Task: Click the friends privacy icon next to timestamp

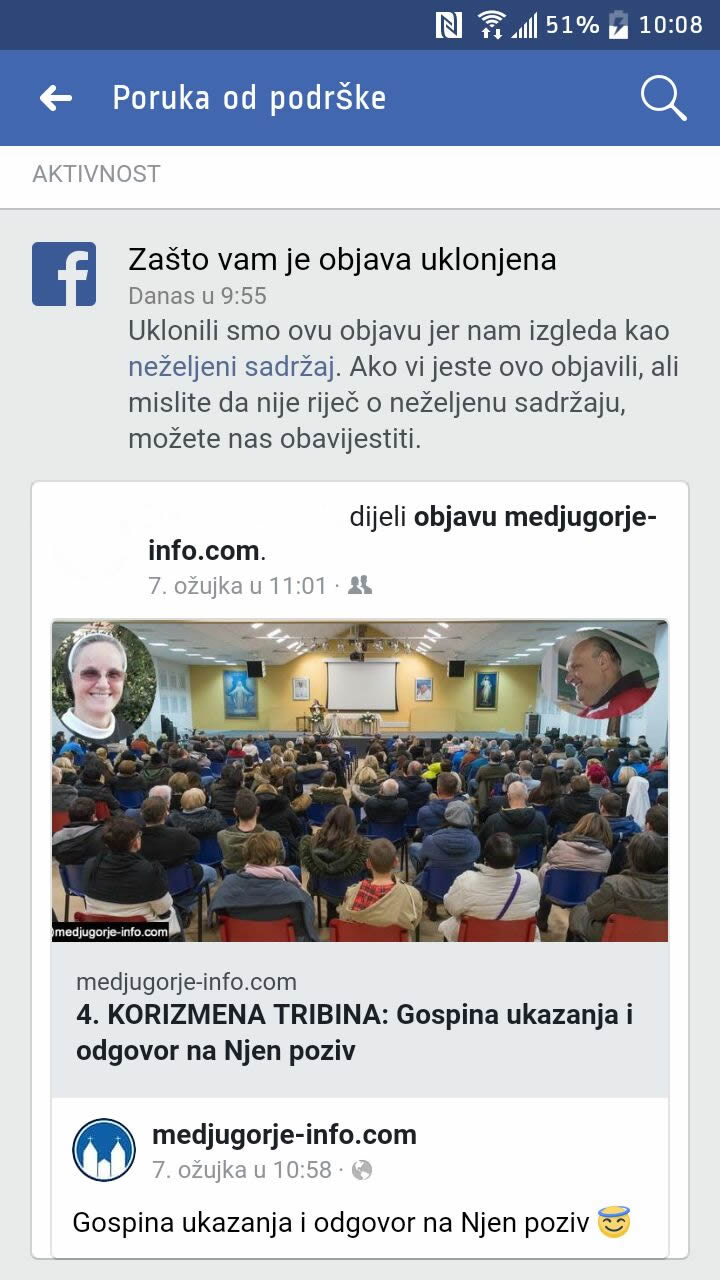Action: tap(362, 585)
